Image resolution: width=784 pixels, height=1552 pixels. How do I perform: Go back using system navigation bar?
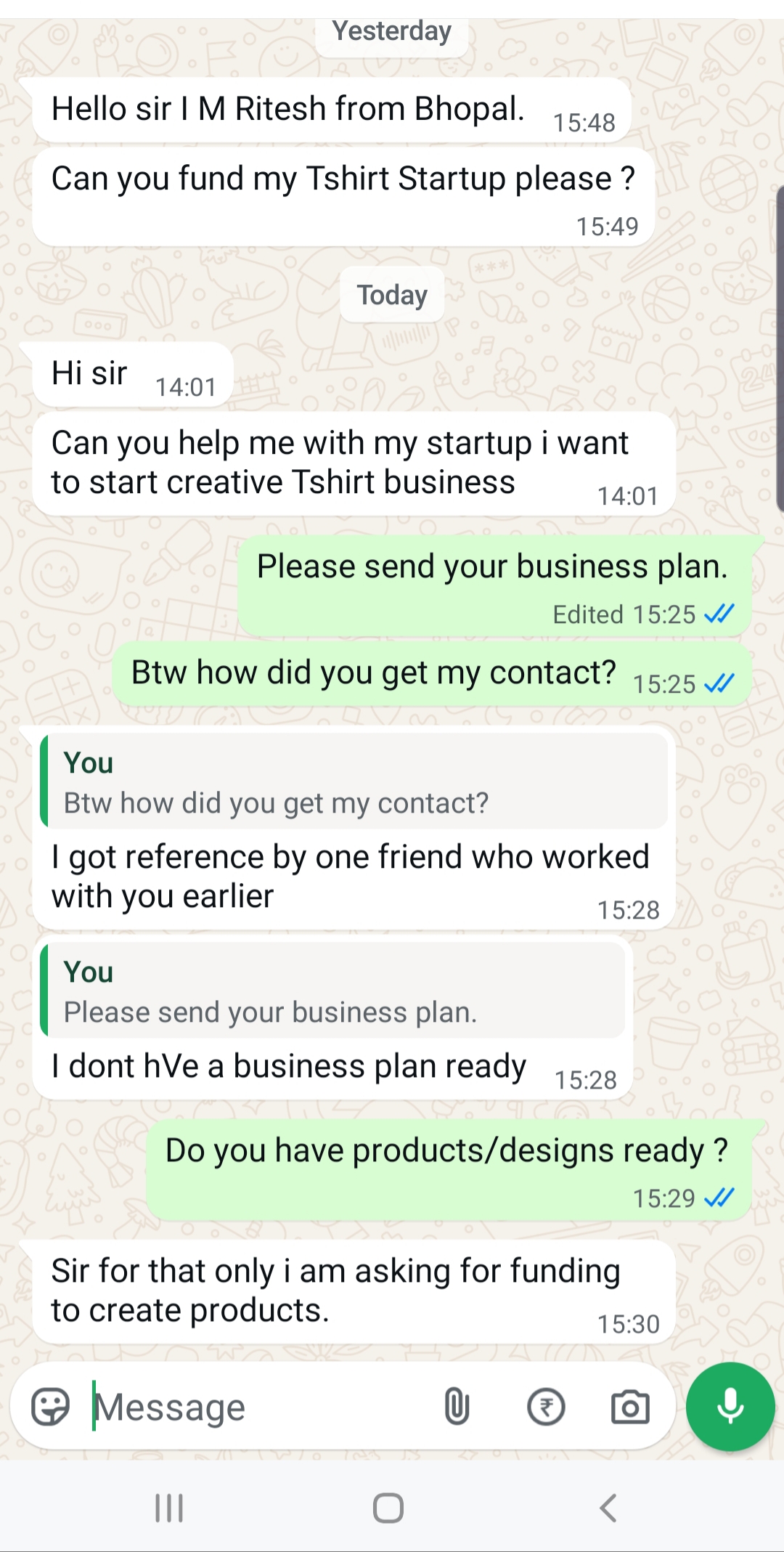pos(608,1508)
